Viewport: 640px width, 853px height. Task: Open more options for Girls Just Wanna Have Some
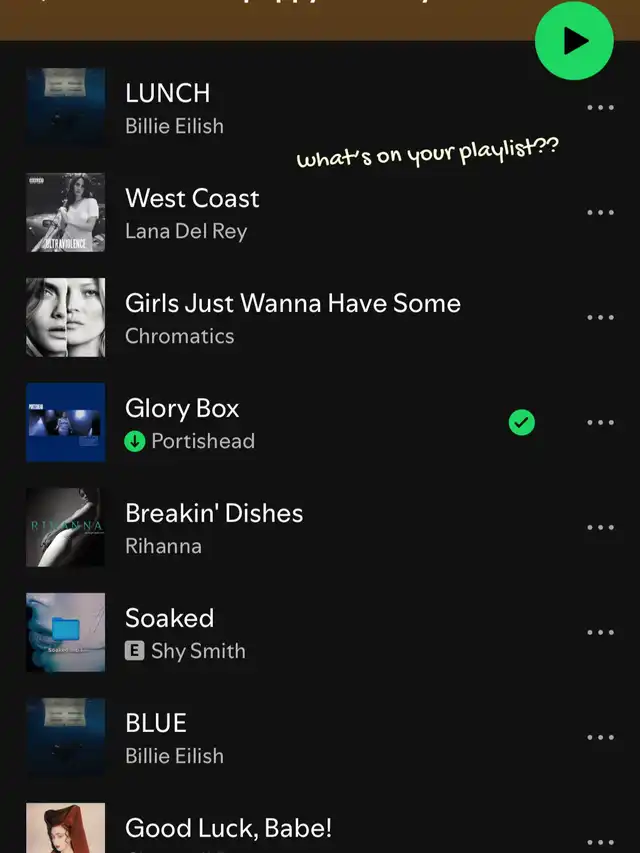point(600,317)
